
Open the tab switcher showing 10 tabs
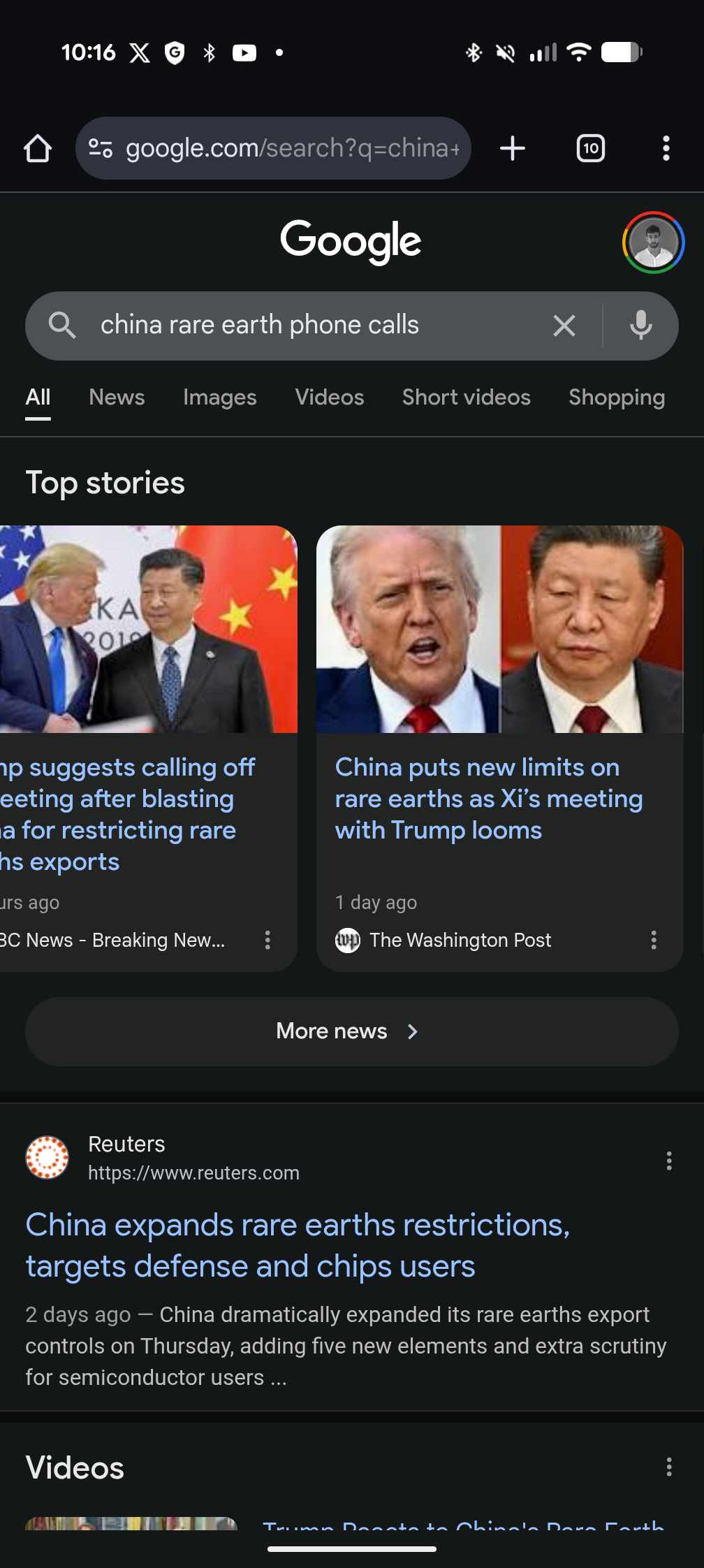pyautogui.click(x=590, y=148)
